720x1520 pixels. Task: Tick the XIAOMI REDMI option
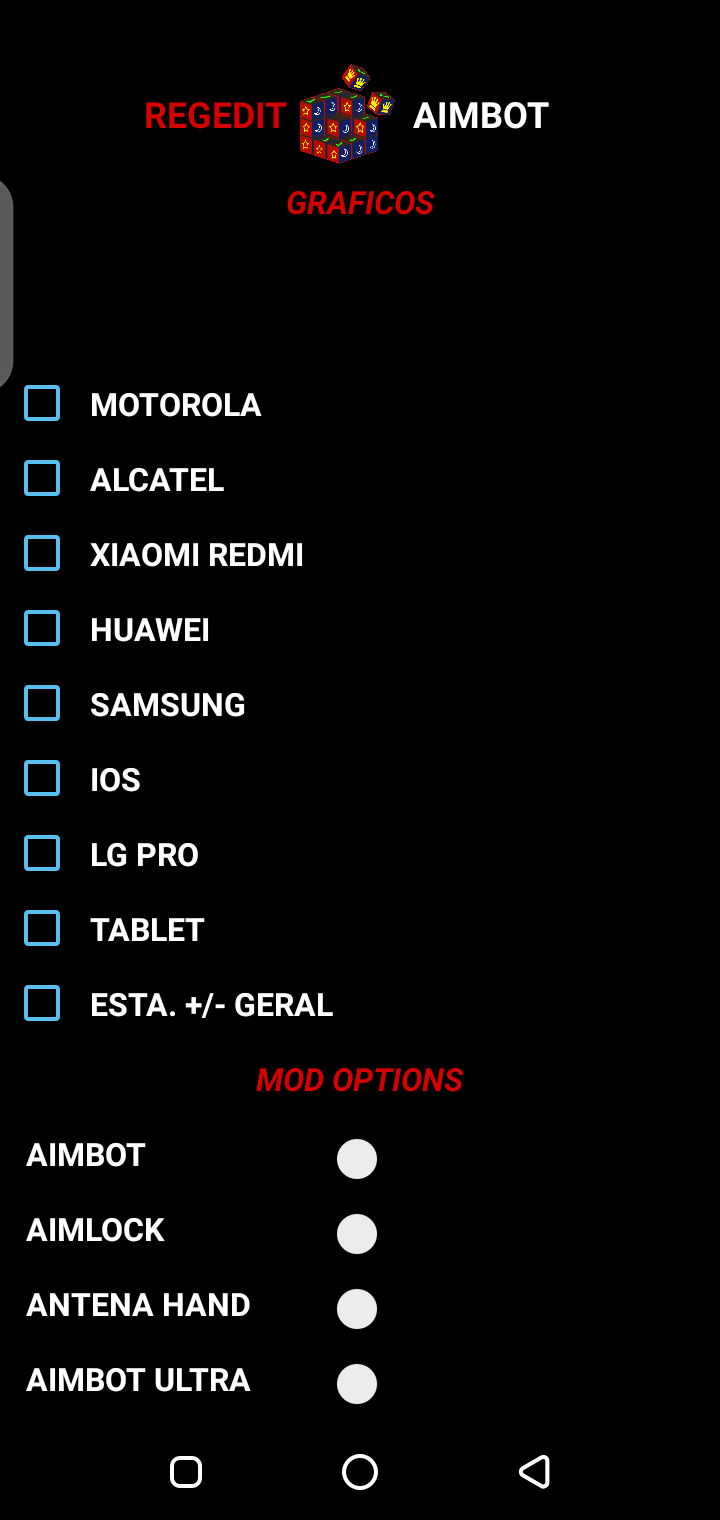pyautogui.click(x=42, y=554)
